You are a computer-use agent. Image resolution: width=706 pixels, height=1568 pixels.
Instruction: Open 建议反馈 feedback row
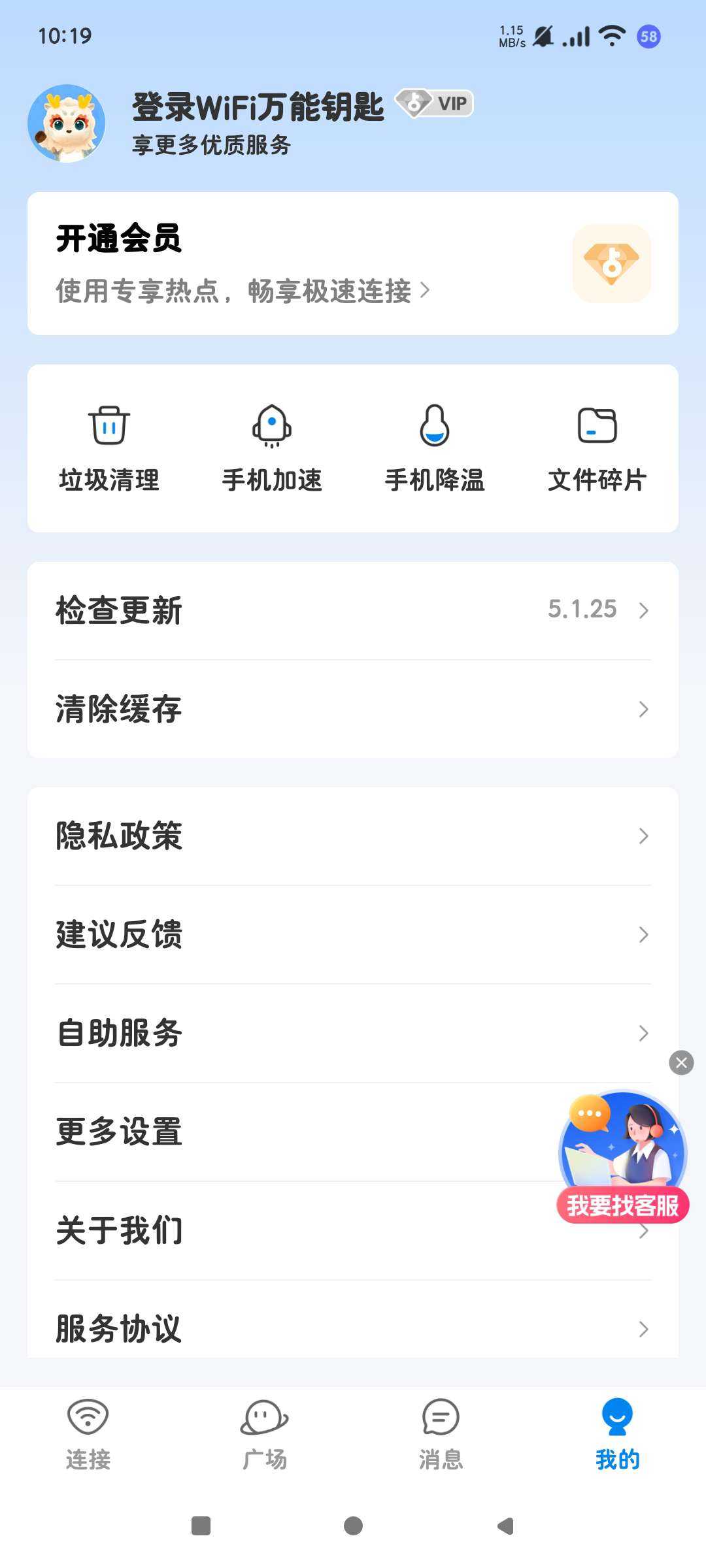point(352,934)
